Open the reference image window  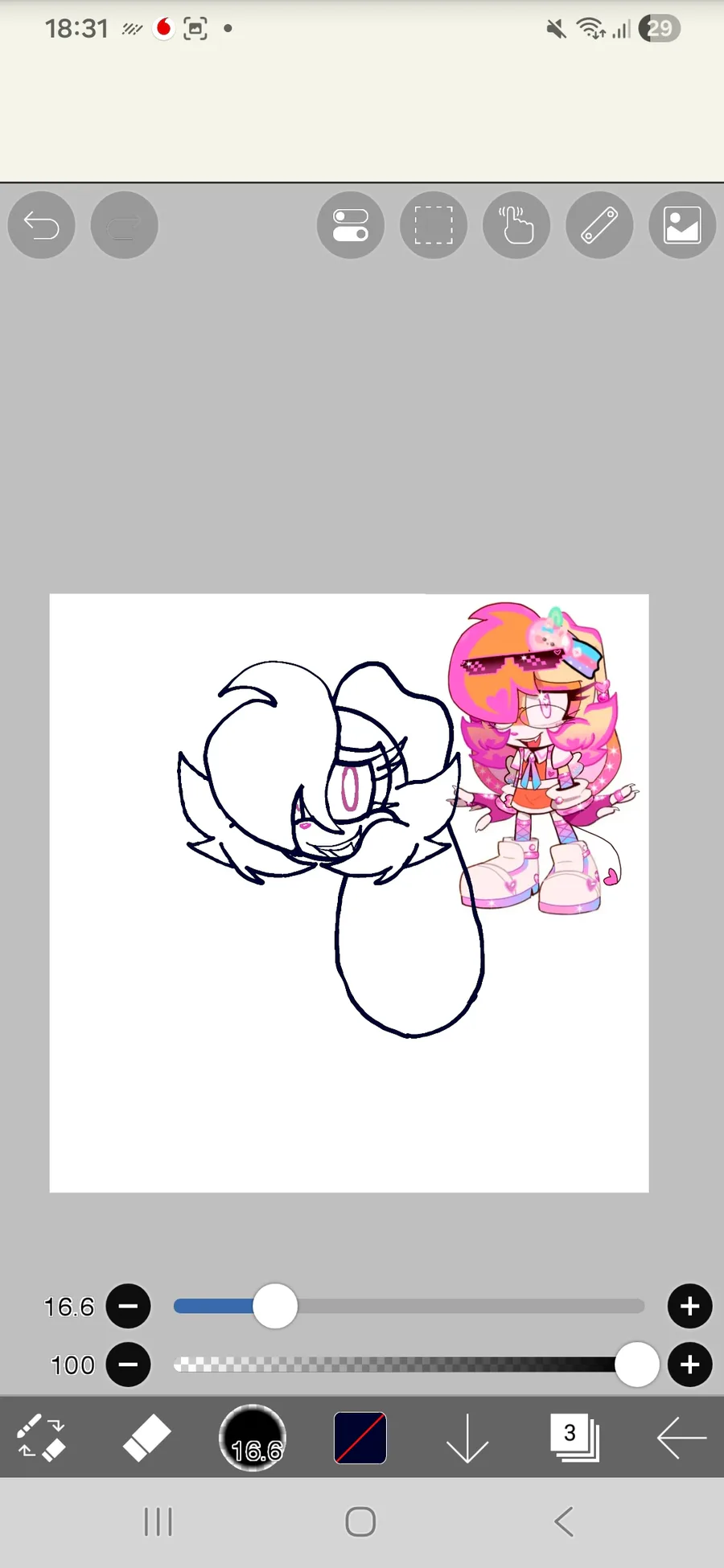click(x=682, y=225)
